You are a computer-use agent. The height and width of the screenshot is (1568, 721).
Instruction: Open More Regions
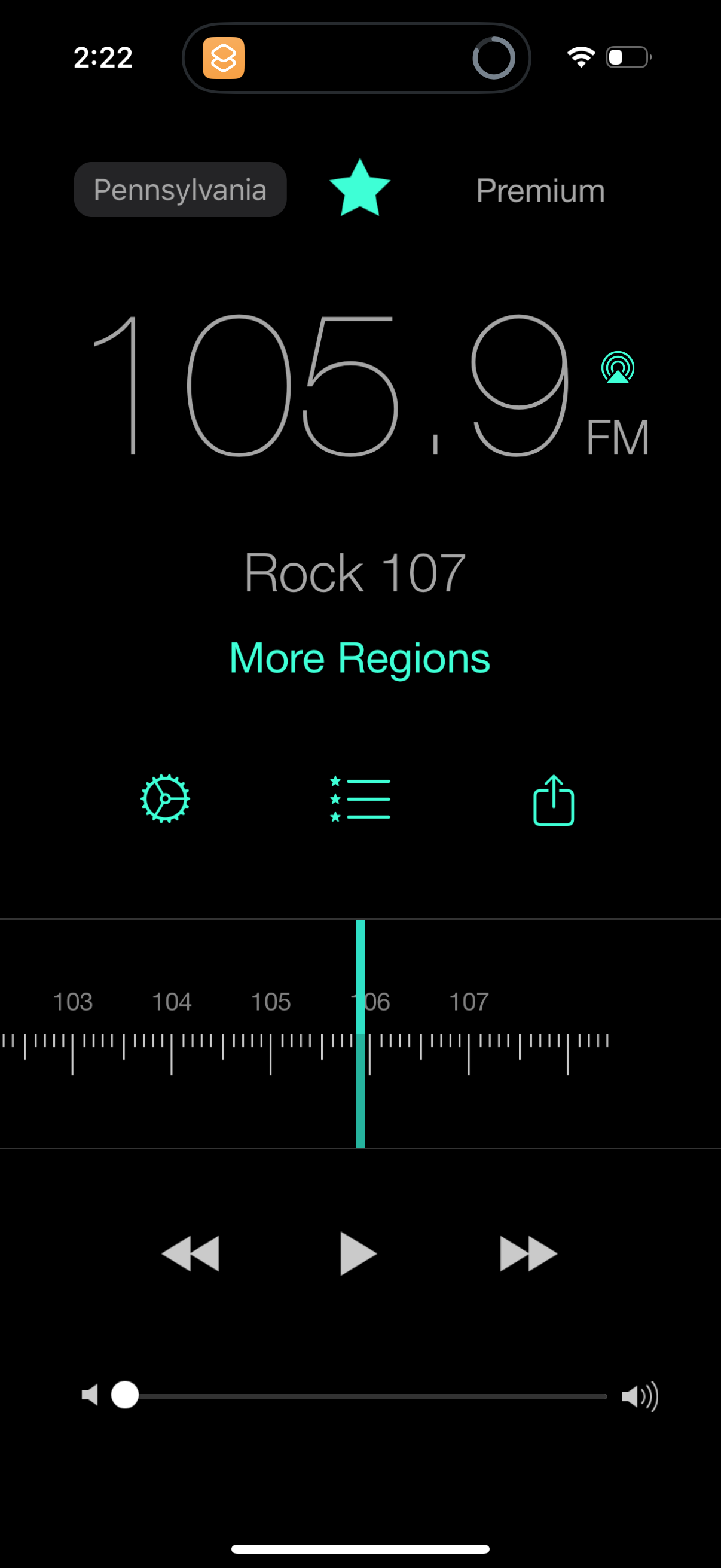pos(359,657)
